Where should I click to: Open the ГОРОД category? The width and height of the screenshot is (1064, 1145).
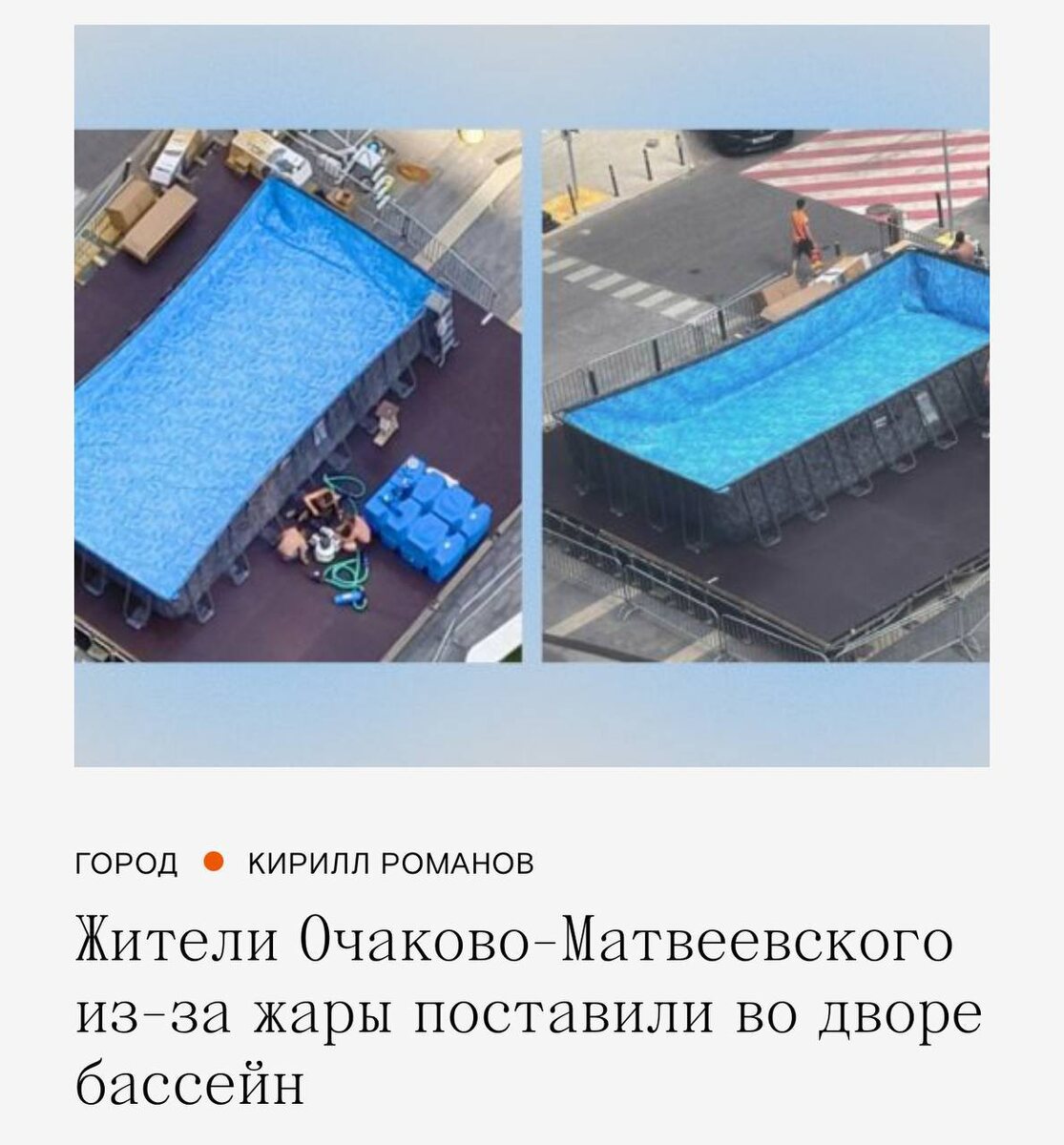coord(126,864)
